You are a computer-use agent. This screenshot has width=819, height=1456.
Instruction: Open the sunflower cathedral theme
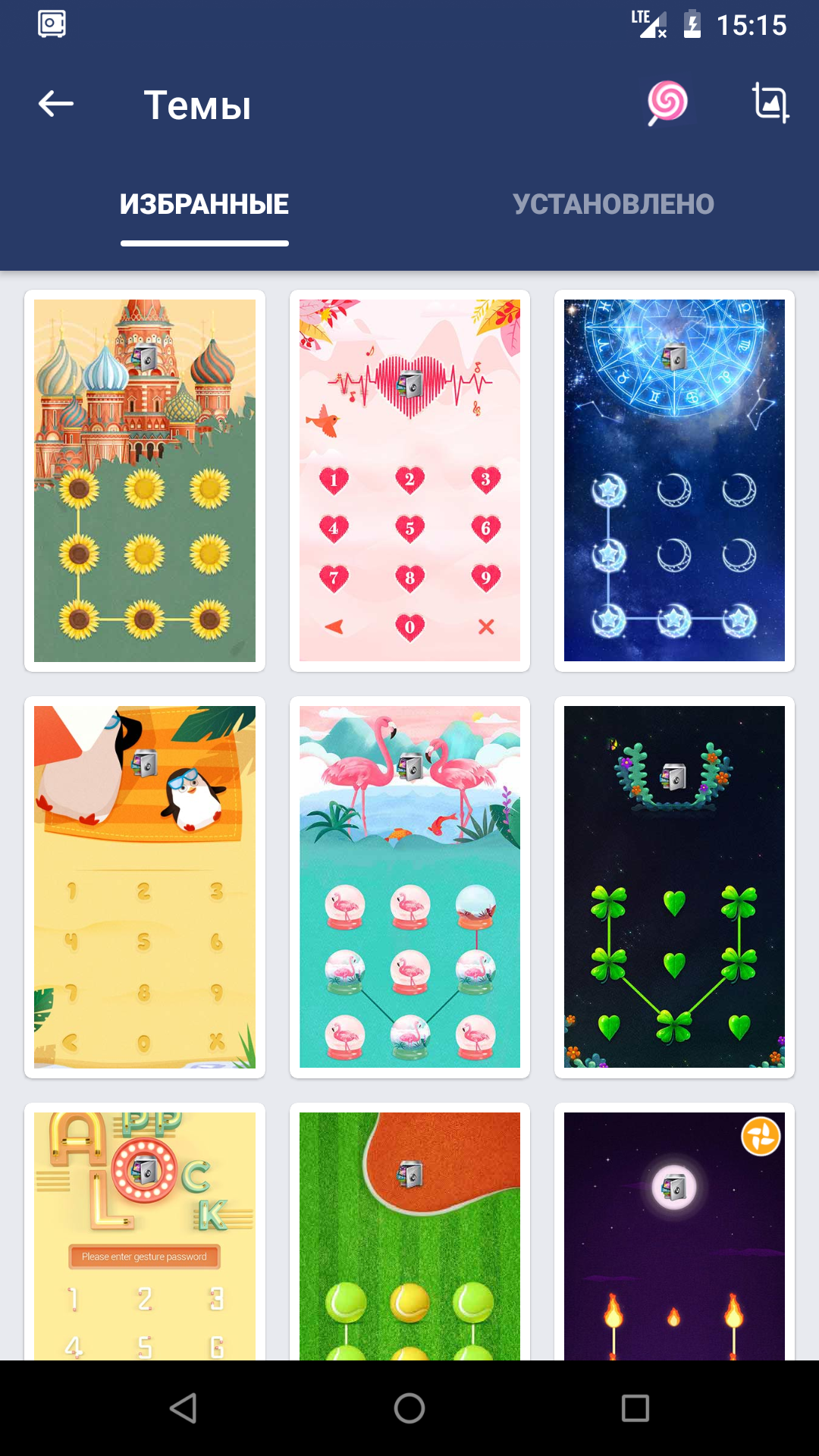(x=145, y=481)
